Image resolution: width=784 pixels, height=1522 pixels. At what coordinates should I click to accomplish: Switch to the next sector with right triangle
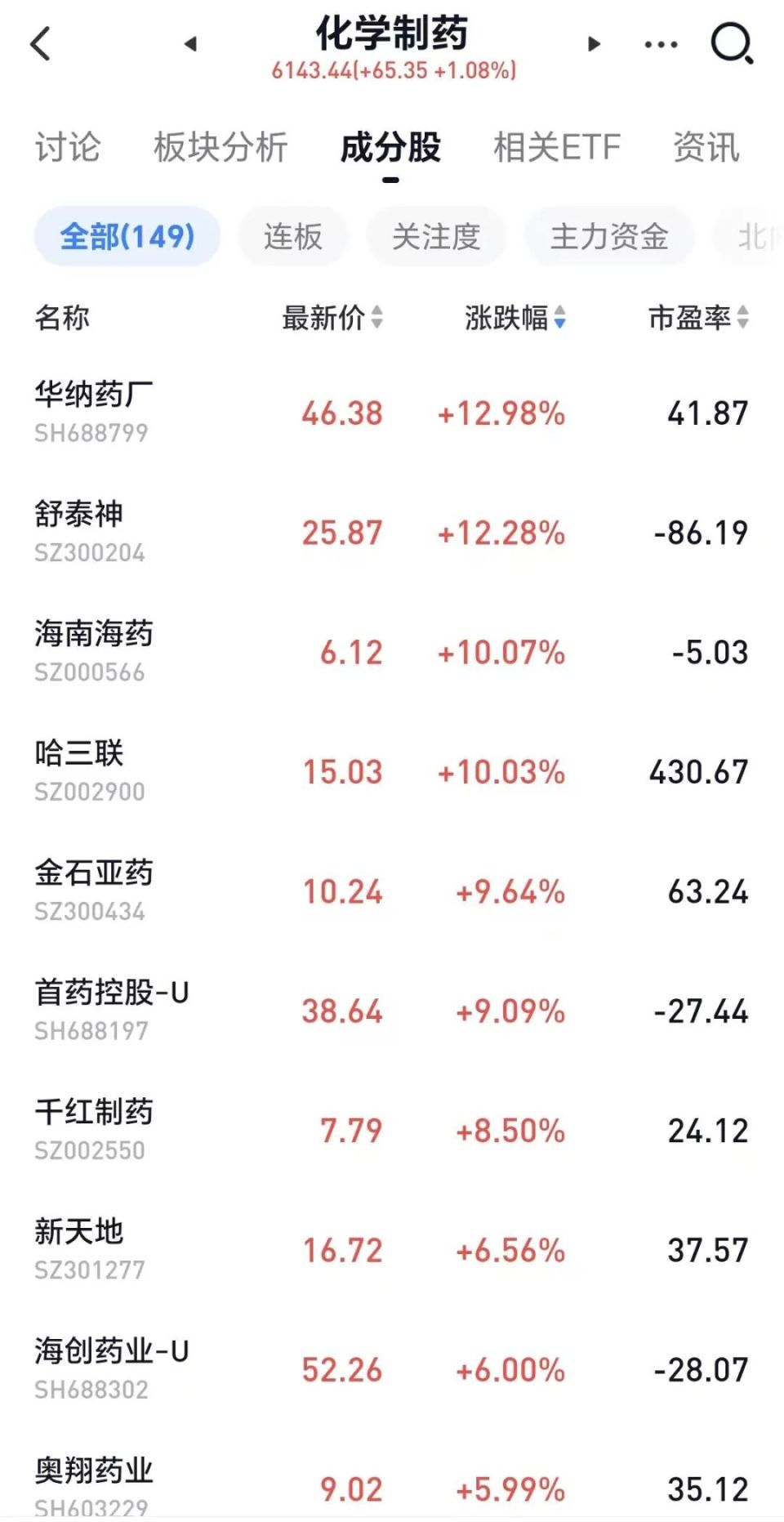[x=594, y=43]
